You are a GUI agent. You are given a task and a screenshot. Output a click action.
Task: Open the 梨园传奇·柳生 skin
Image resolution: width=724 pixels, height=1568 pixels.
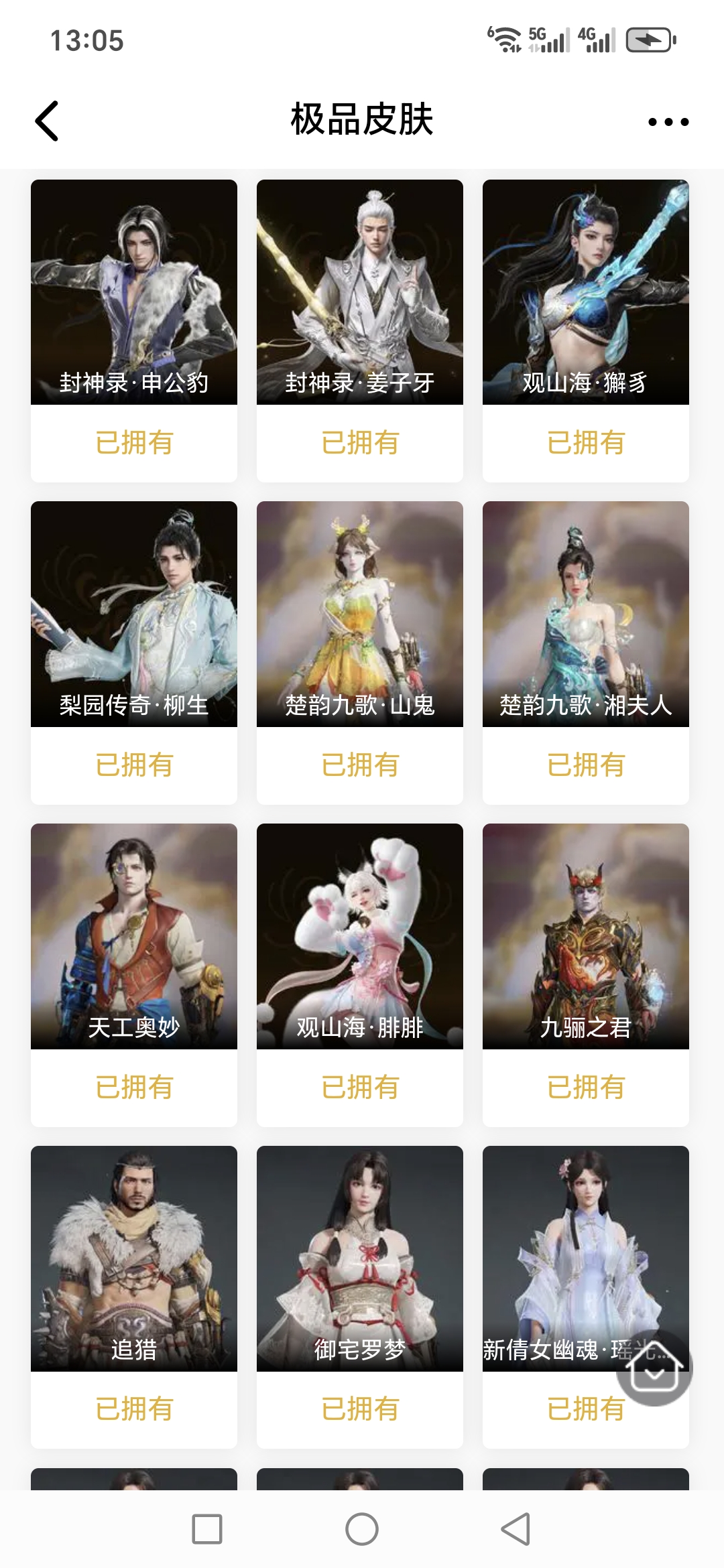tap(134, 614)
